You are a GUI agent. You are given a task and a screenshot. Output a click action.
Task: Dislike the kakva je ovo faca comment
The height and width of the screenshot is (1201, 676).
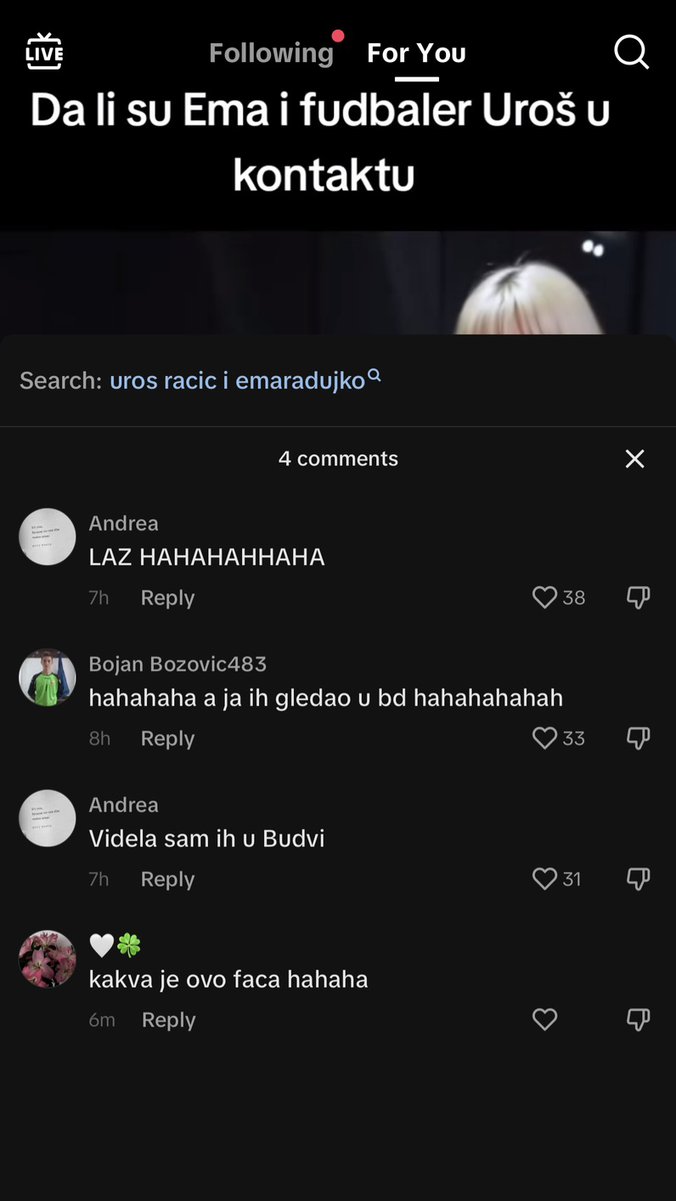(x=638, y=1020)
